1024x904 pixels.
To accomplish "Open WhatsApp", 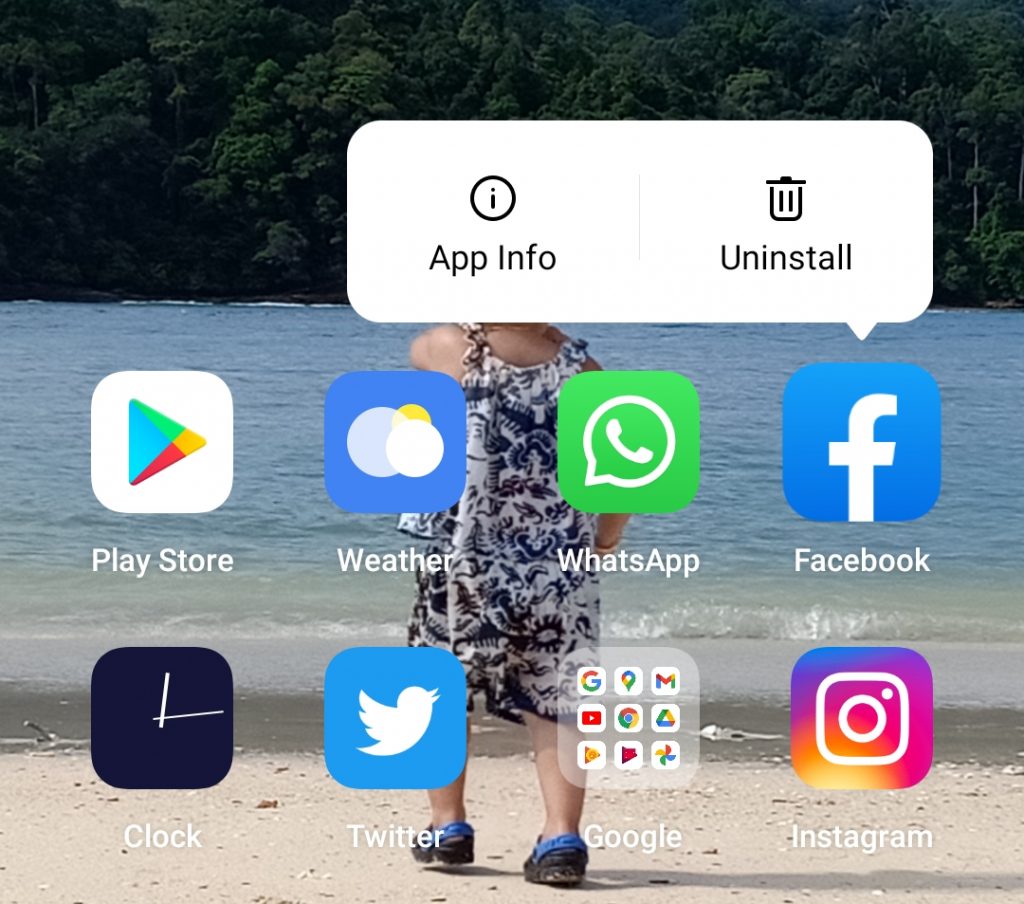I will tap(628, 442).
